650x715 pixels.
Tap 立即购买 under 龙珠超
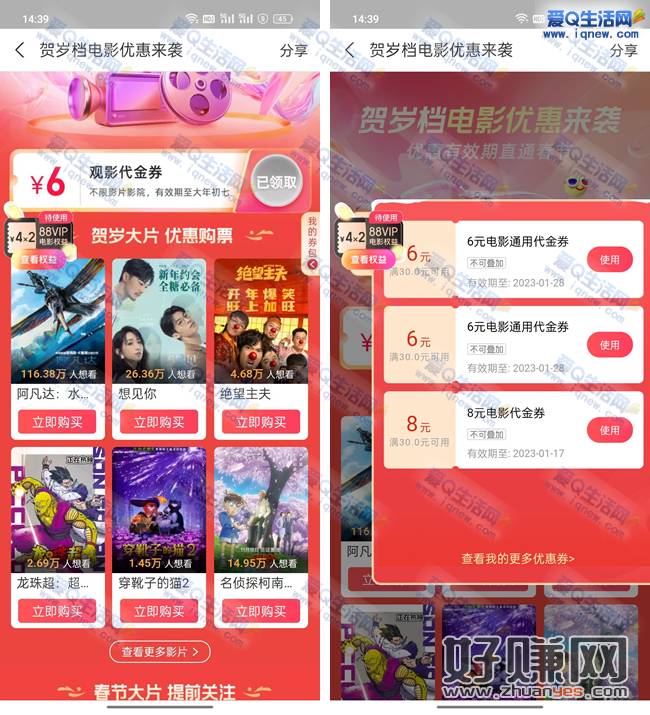(x=57, y=611)
